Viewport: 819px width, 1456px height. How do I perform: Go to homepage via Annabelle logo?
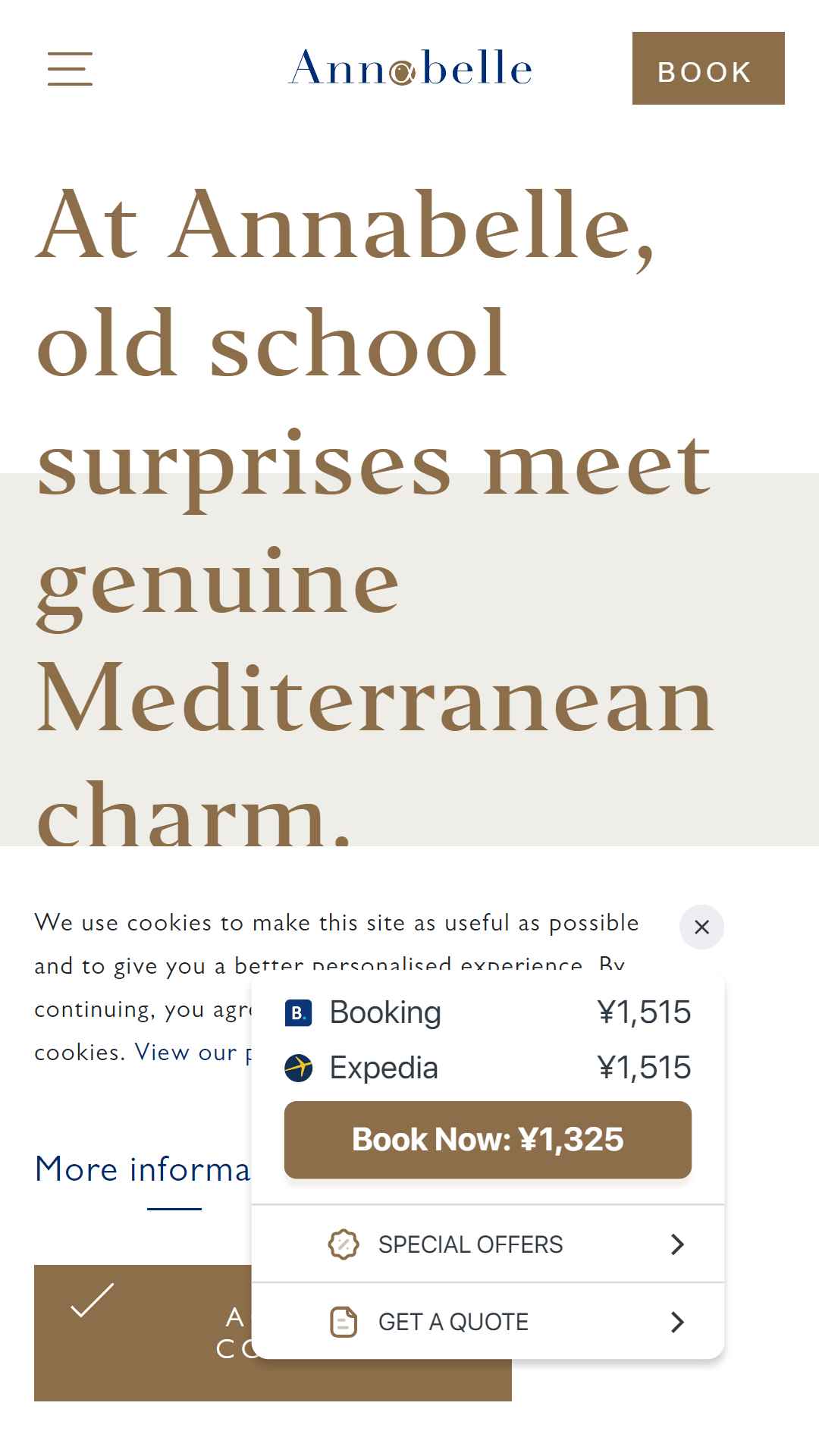tap(410, 68)
